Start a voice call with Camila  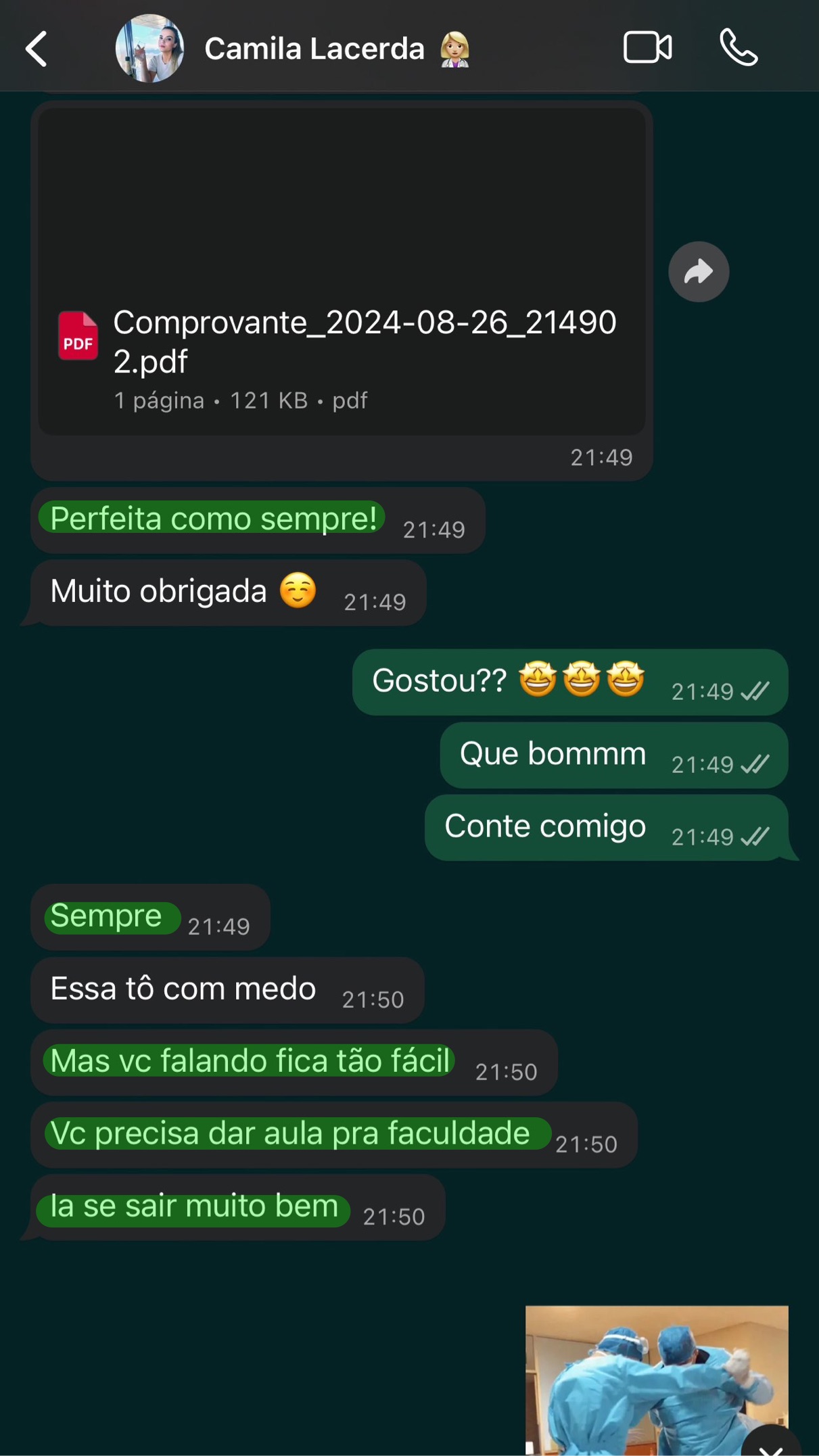tap(739, 48)
